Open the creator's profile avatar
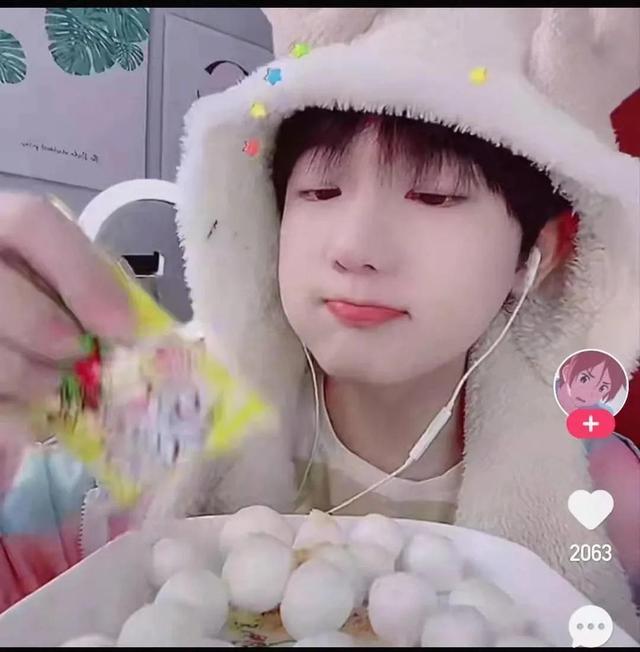This screenshot has width=640, height=652. [591, 382]
